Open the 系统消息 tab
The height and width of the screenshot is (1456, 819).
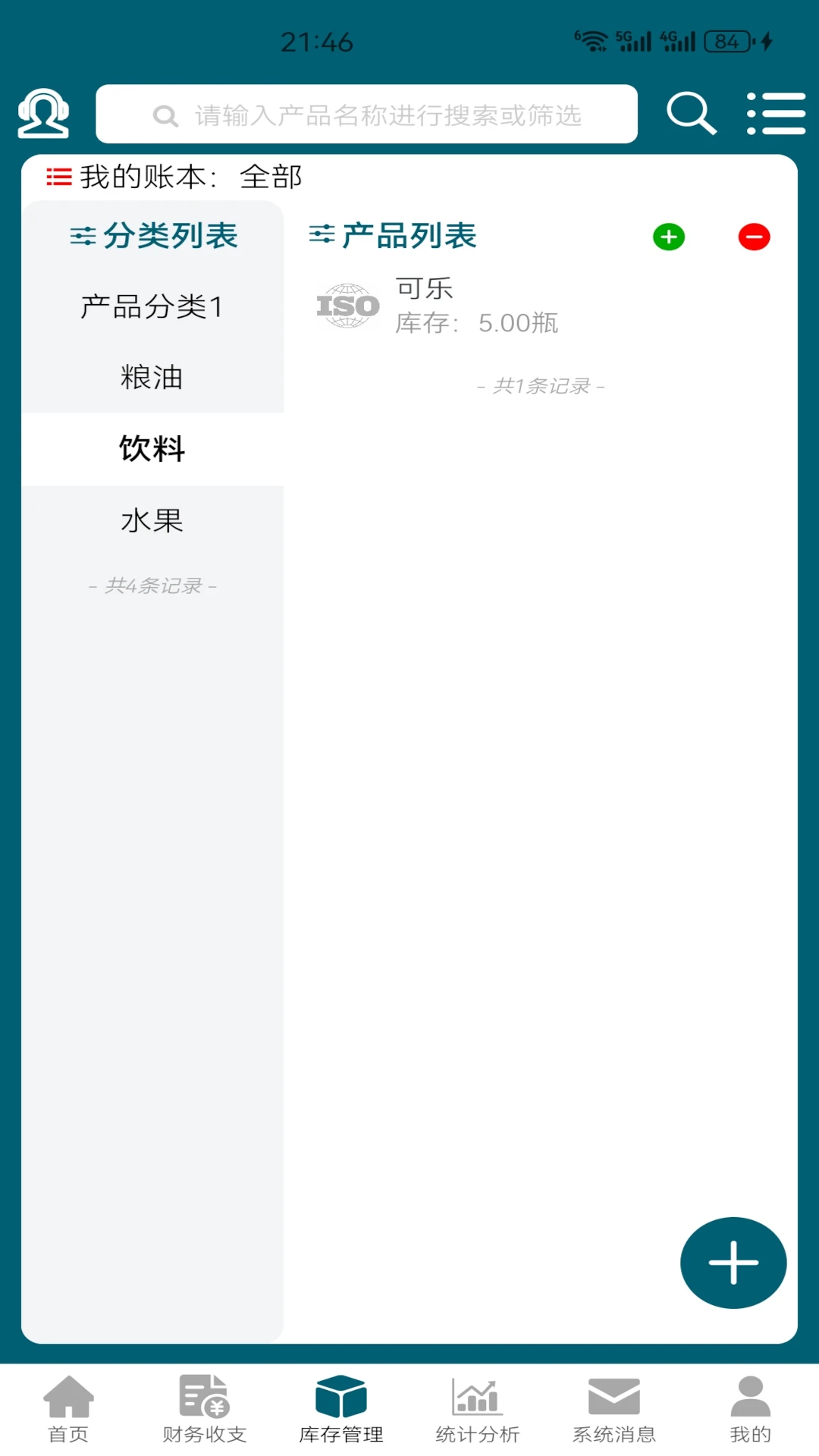[614, 1409]
